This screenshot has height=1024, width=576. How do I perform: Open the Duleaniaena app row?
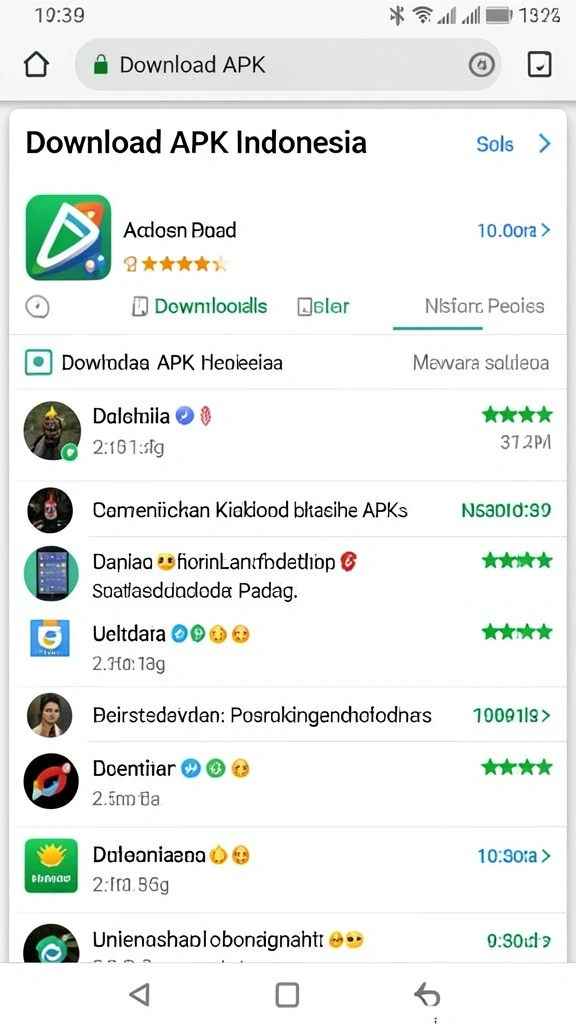287,868
